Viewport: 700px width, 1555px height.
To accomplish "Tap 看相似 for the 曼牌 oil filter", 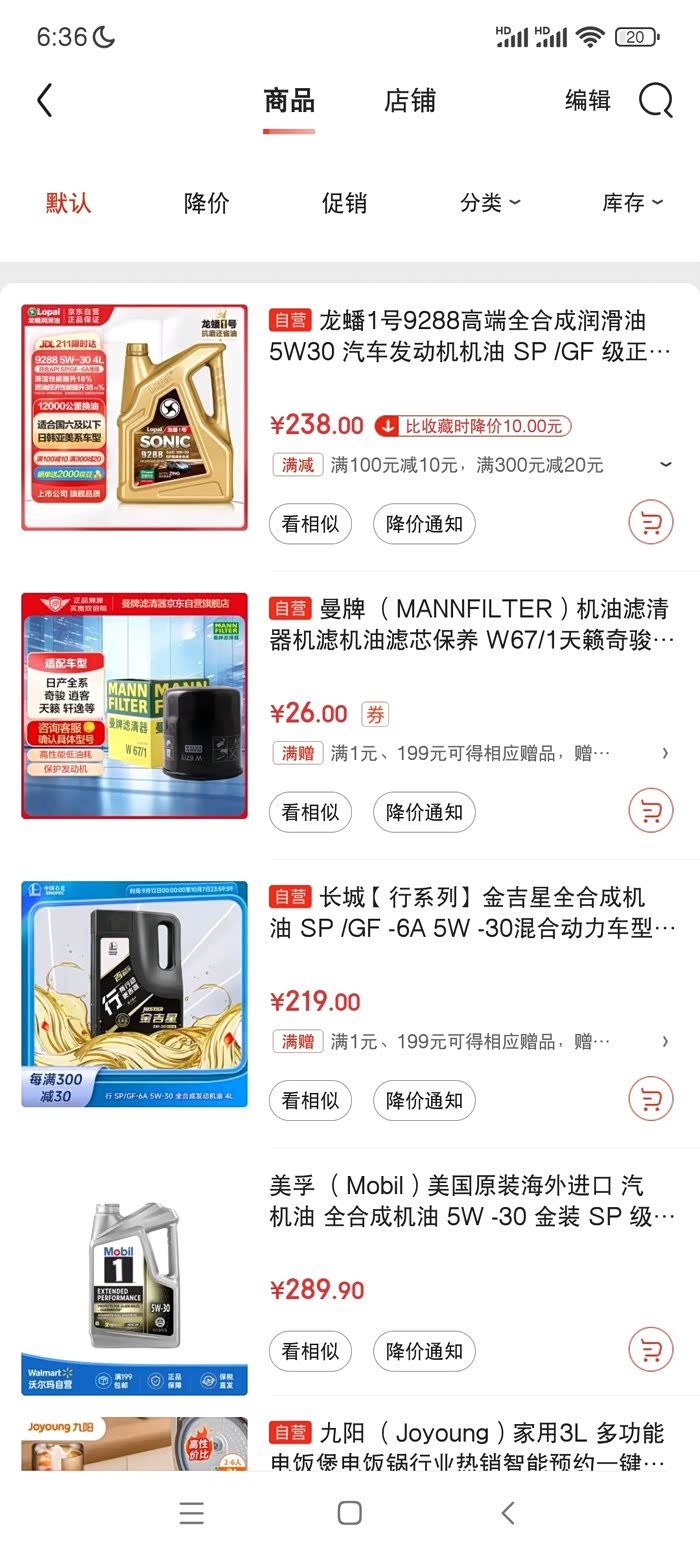I will (310, 812).
